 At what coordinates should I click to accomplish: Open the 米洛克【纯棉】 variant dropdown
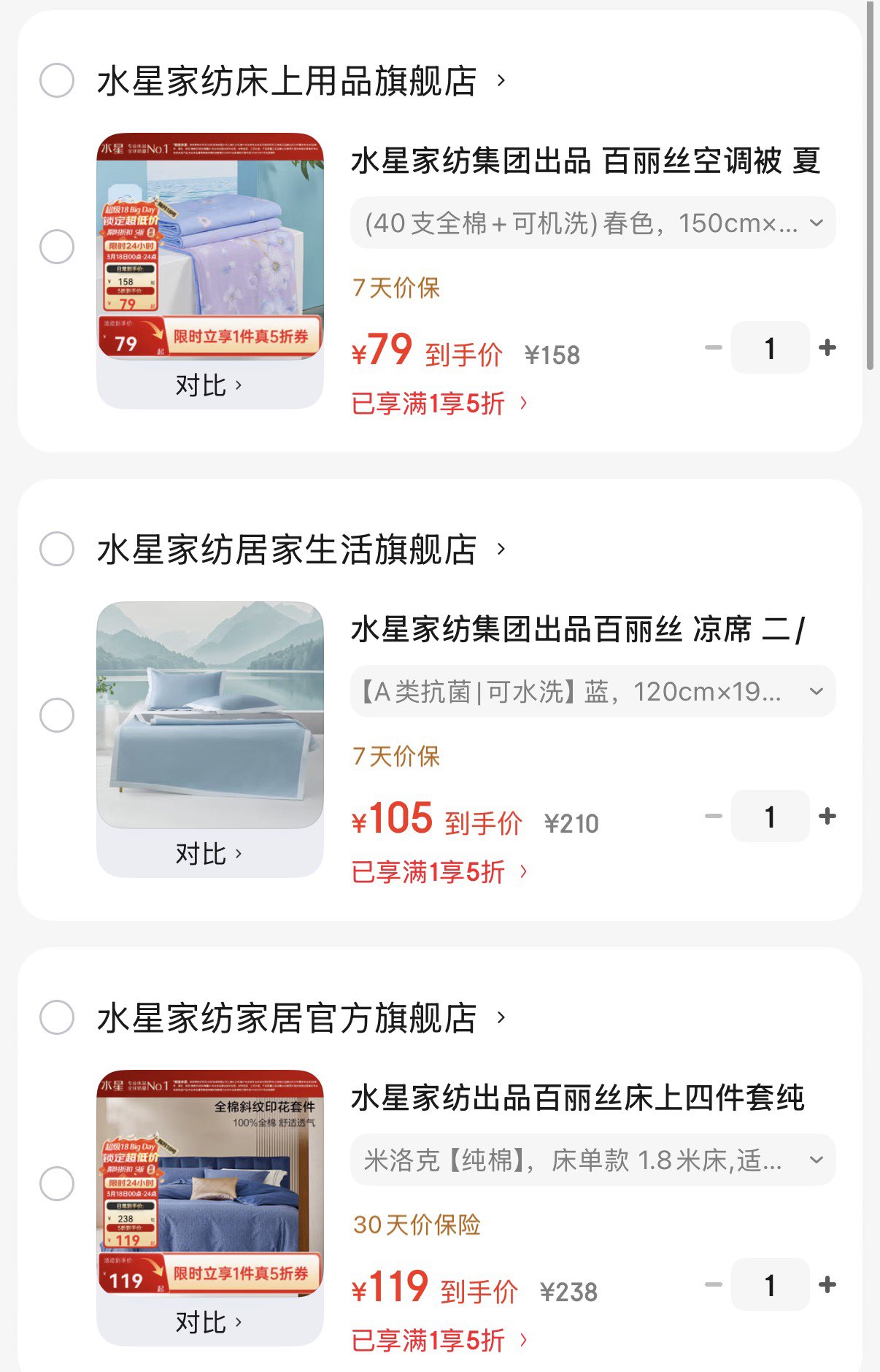coord(593,1160)
